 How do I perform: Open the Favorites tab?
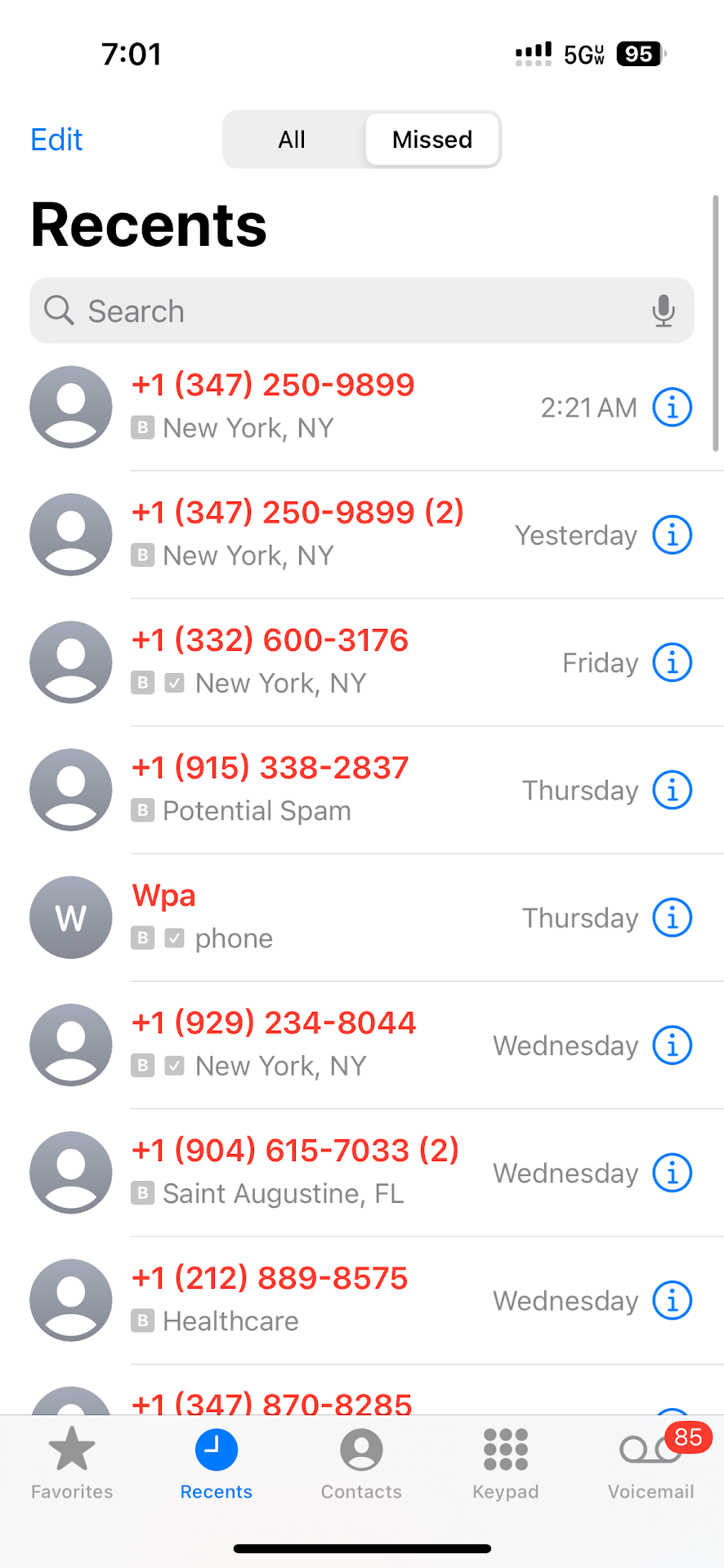coord(72,1463)
